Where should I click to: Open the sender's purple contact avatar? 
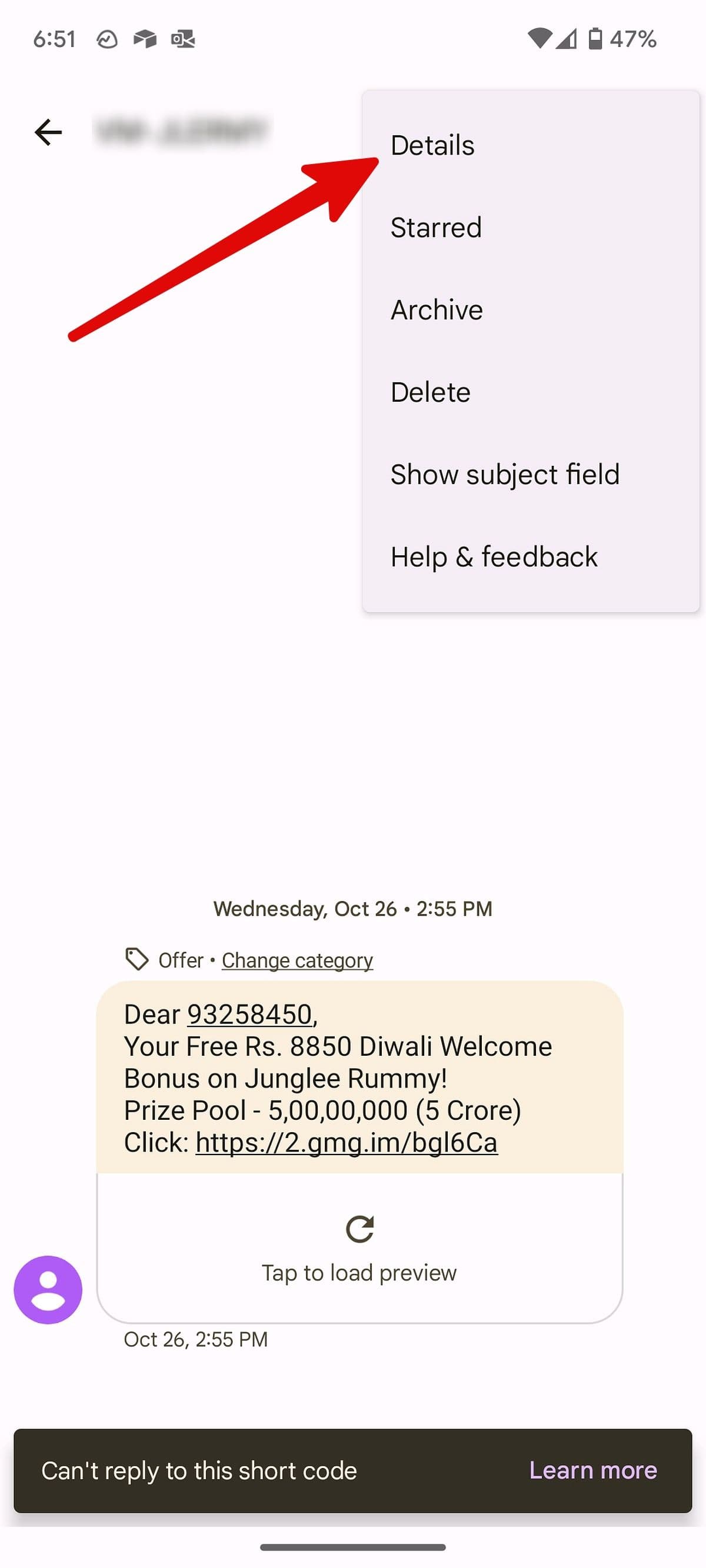[48, 1289]
